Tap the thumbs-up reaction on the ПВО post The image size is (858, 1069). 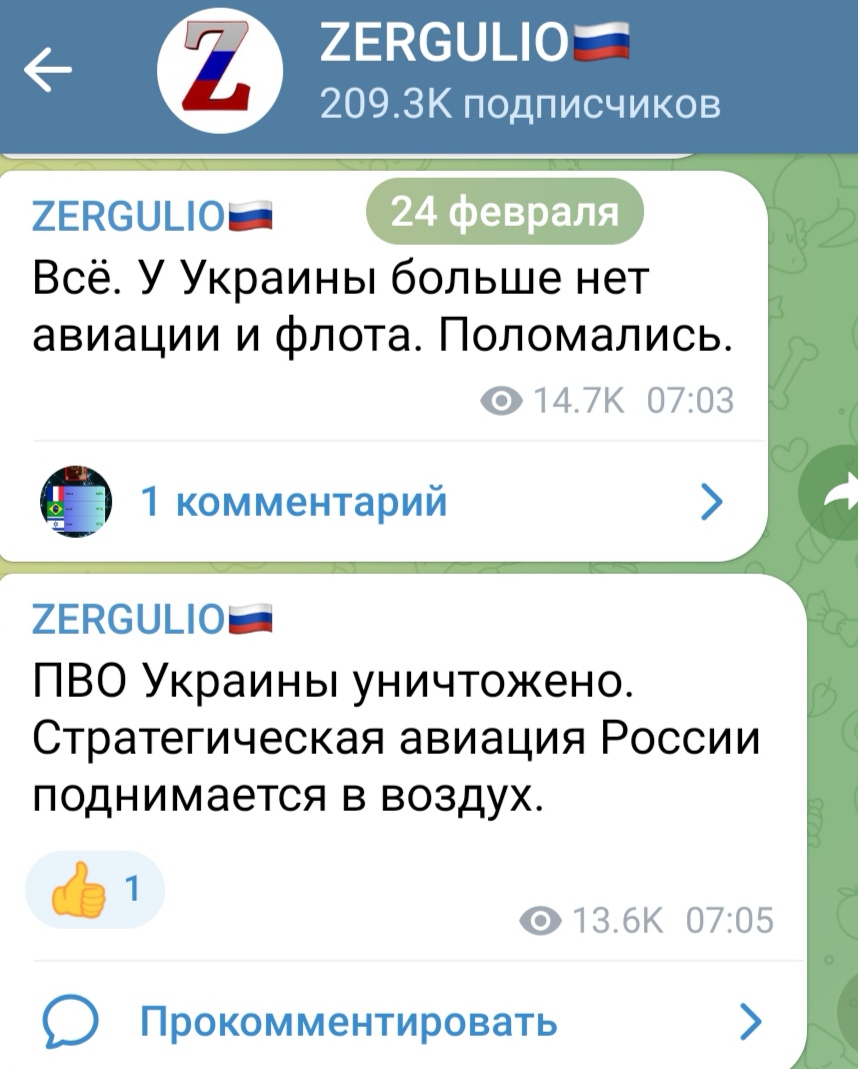pyautogui.click(x=95, y=889)
